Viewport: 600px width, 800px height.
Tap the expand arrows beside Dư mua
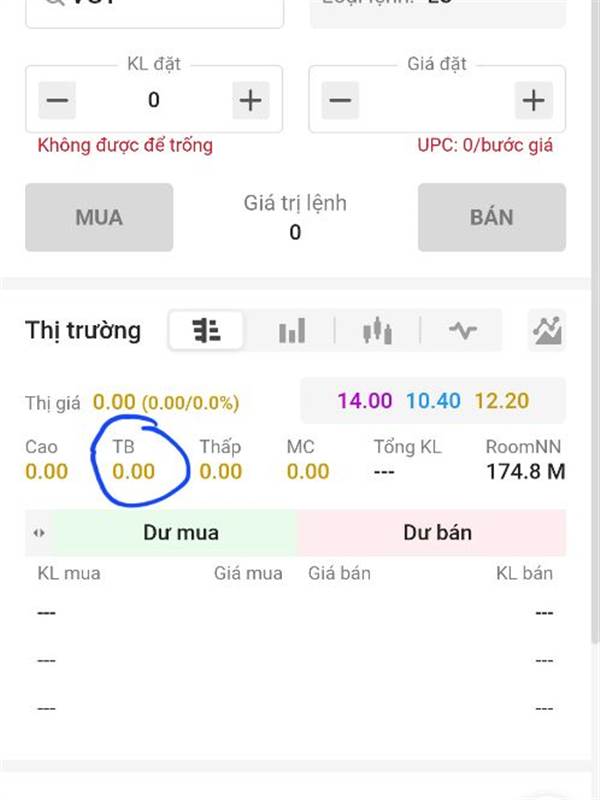click(39, 533)
